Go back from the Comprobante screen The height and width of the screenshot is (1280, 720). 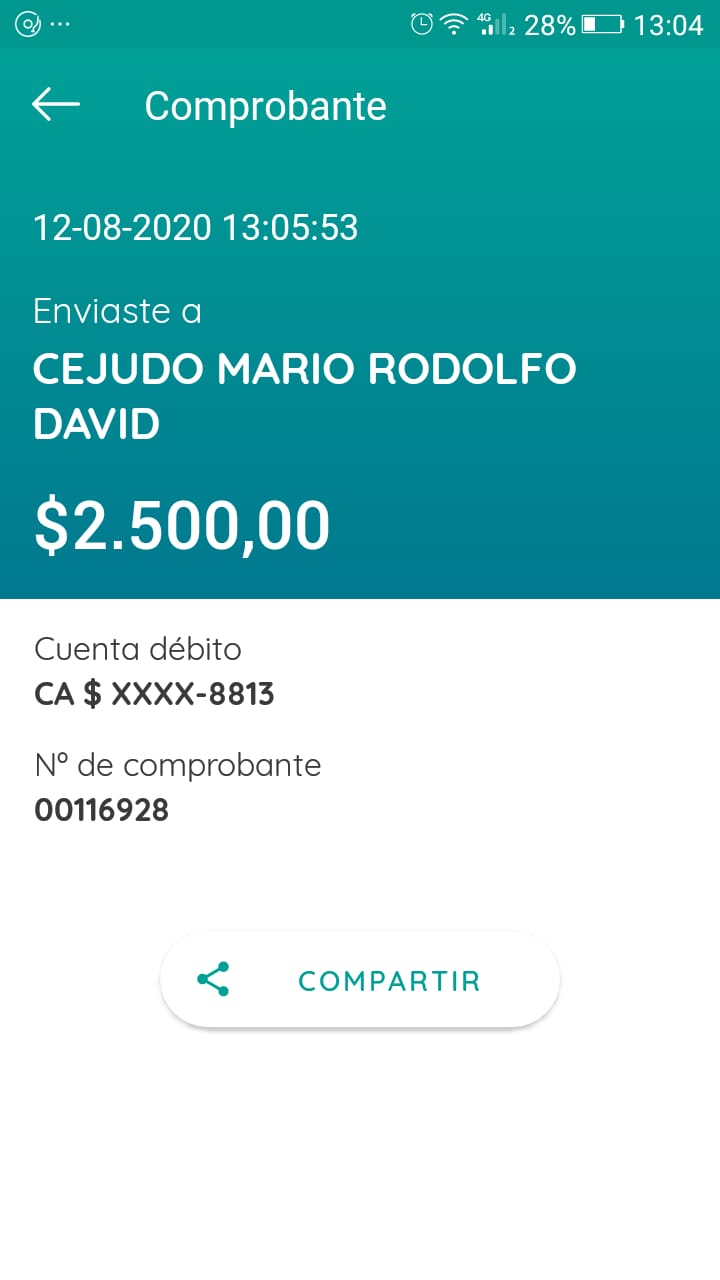(x=56, y=104)
